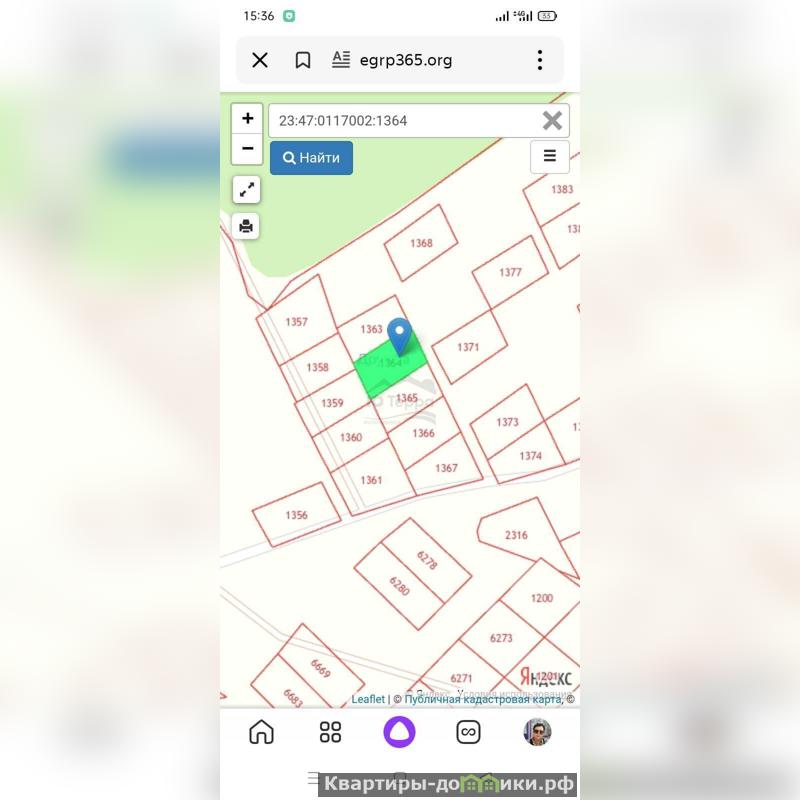Image resolution: width=800 pixels, height=800 pixels.
Task: Clear the cadastral number field
Action: tap(552, 121)
